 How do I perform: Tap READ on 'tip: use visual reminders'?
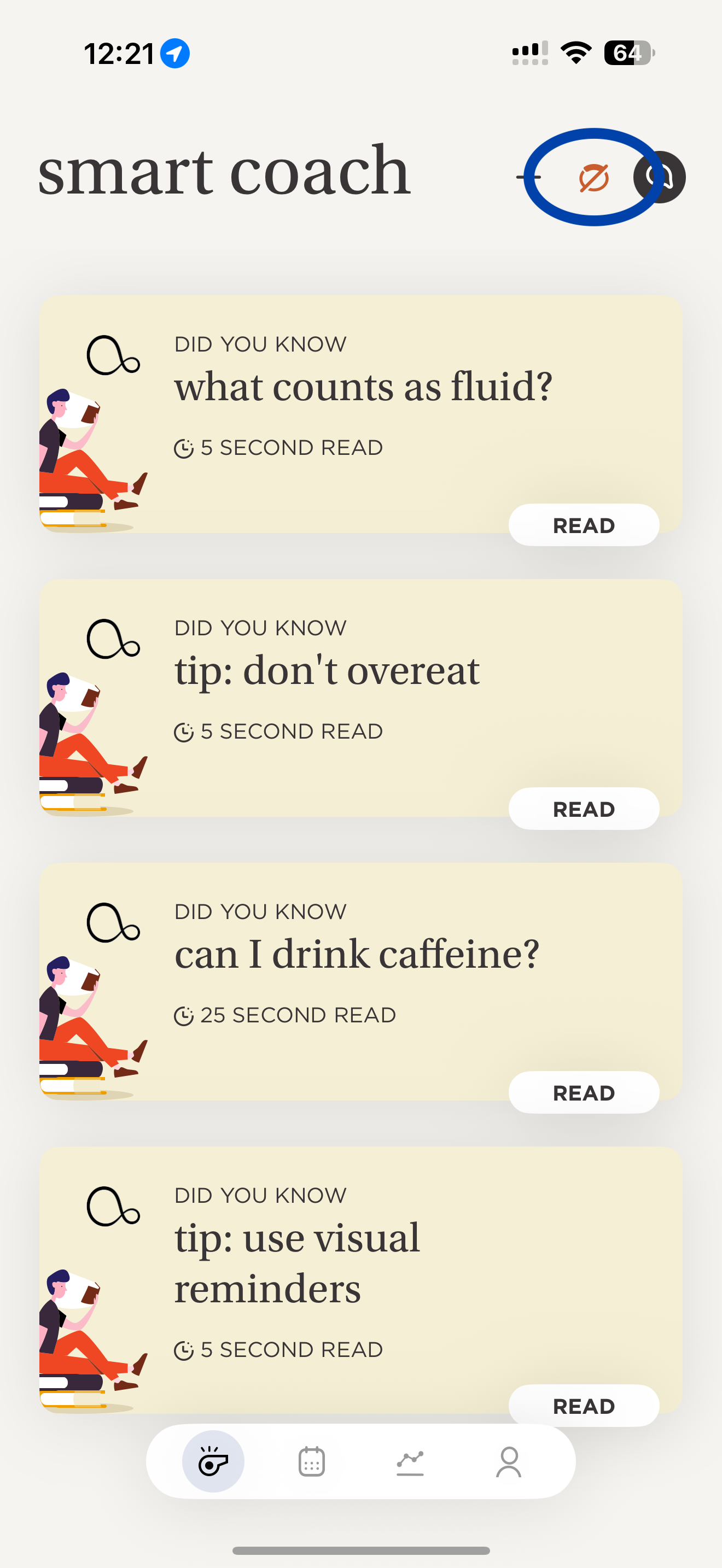(583, 1406)
